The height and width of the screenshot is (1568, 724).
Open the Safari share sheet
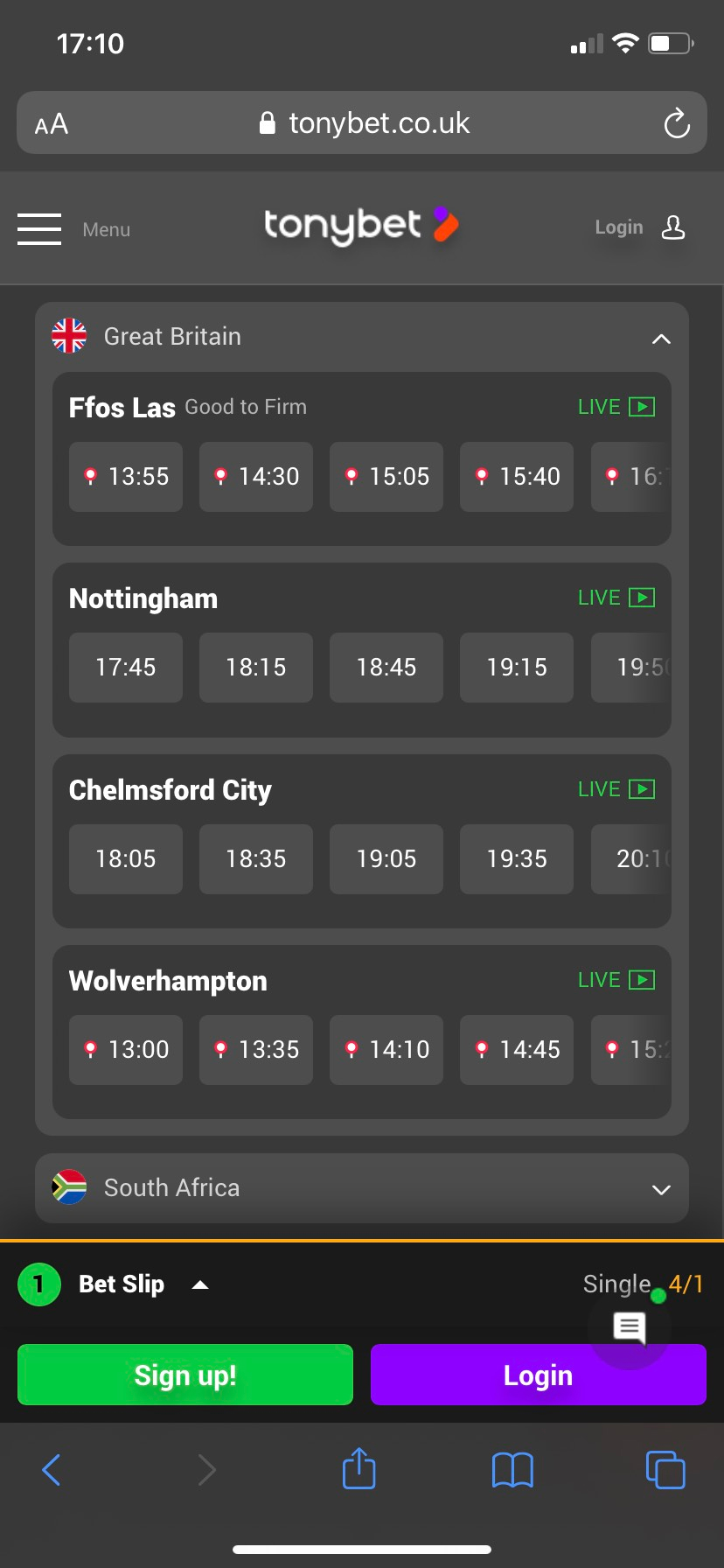point(359,1469)
